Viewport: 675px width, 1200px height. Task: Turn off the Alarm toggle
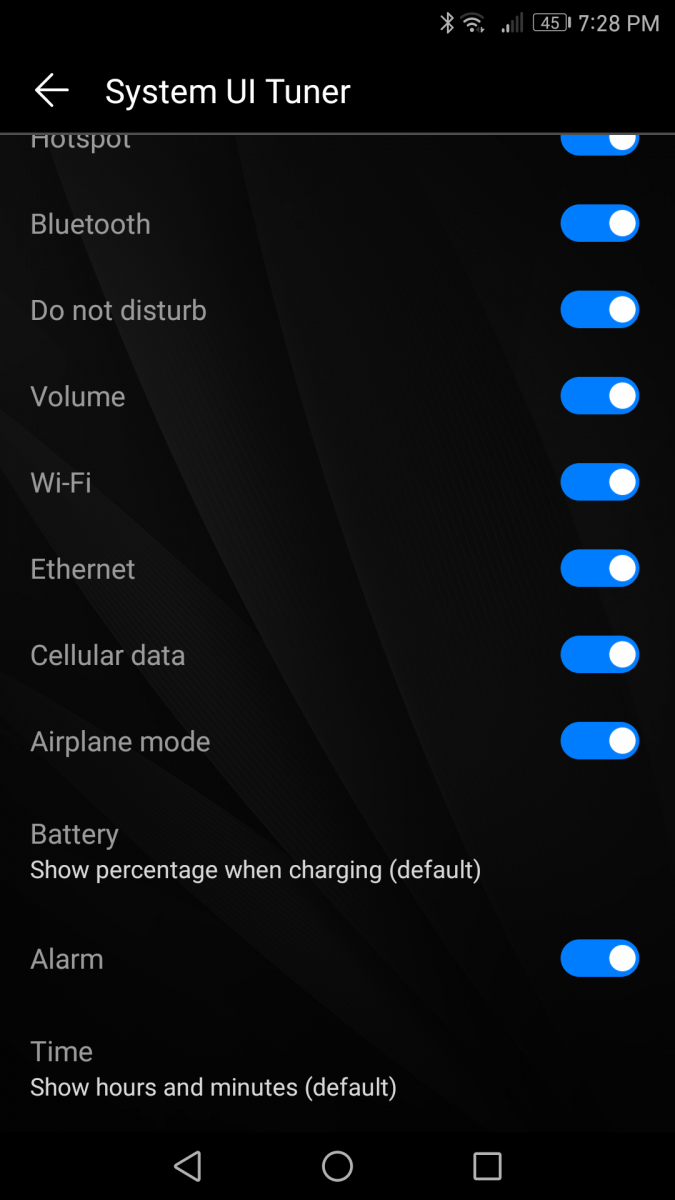[x=599, y=958]
